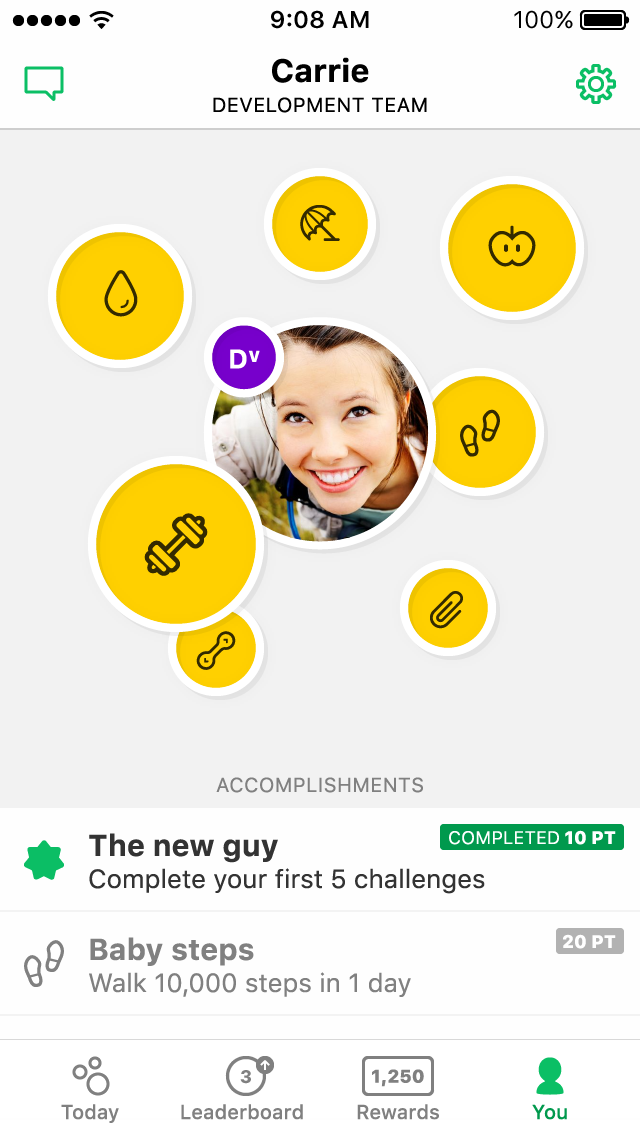This screenshot has height=1136, width=640.
Task: Tap the purple Dv team badge
Action: [243, 358]
